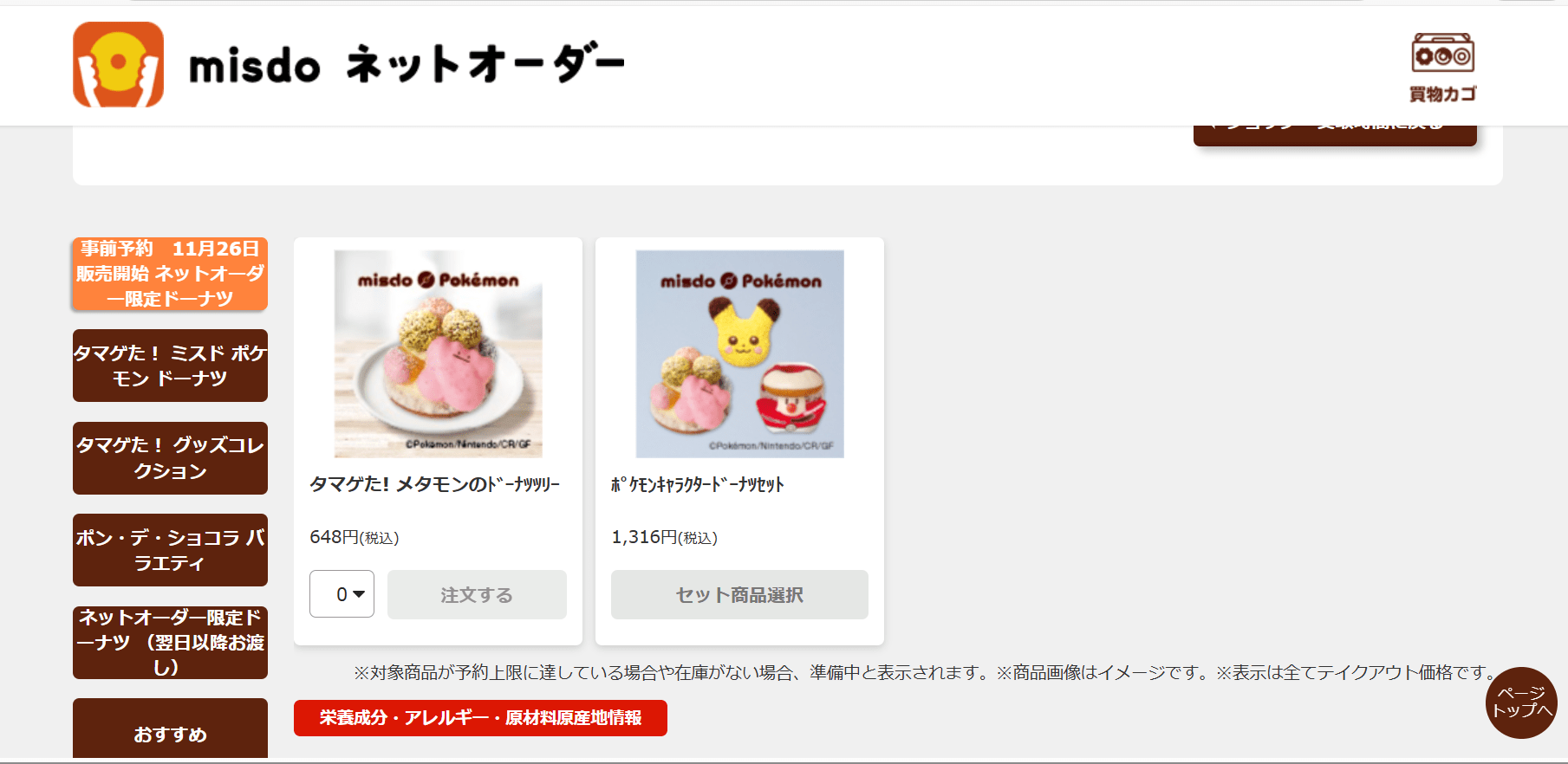
Task: Open quantity dropdown for メタモンのドーナツツリー
Action: 342,594
